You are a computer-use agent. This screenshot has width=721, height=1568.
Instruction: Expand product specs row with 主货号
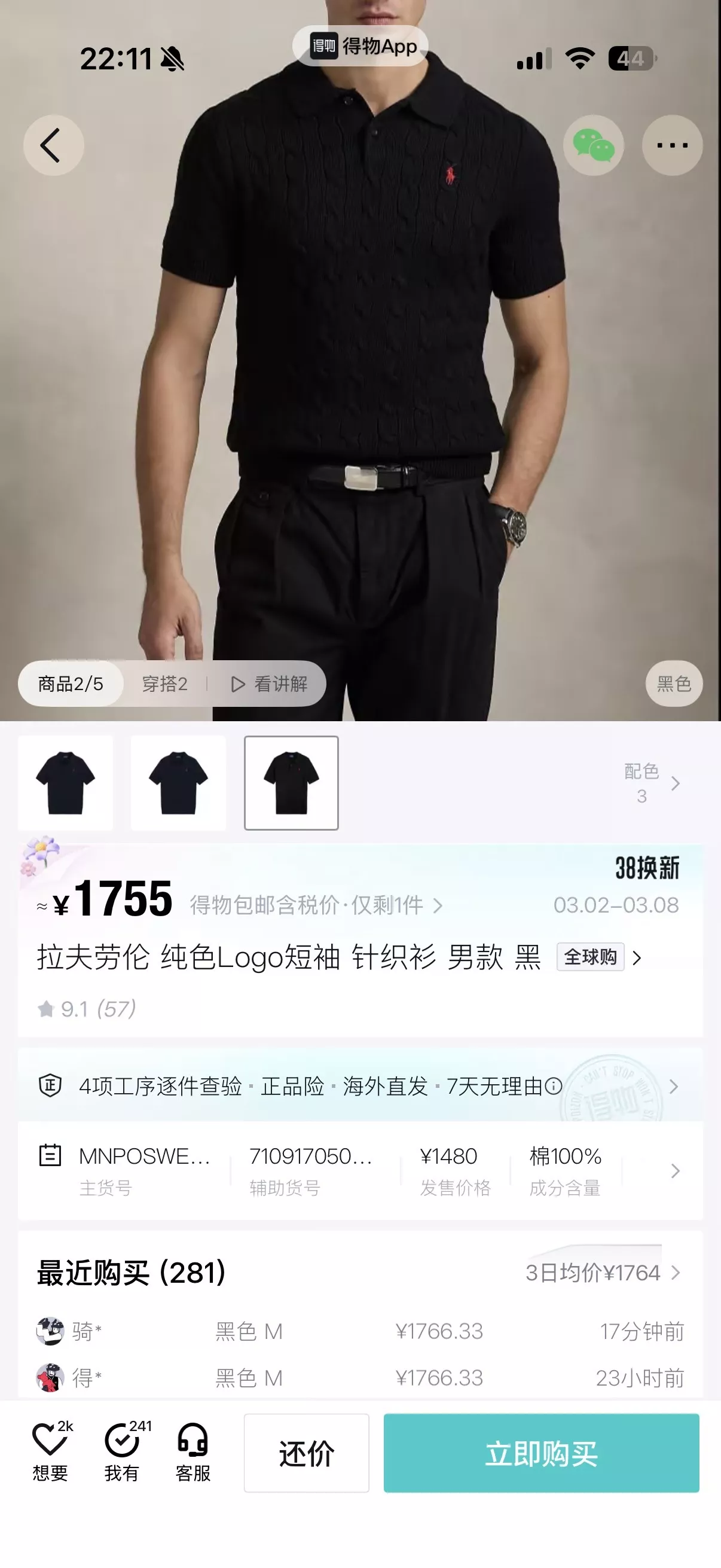[360, 1170]
